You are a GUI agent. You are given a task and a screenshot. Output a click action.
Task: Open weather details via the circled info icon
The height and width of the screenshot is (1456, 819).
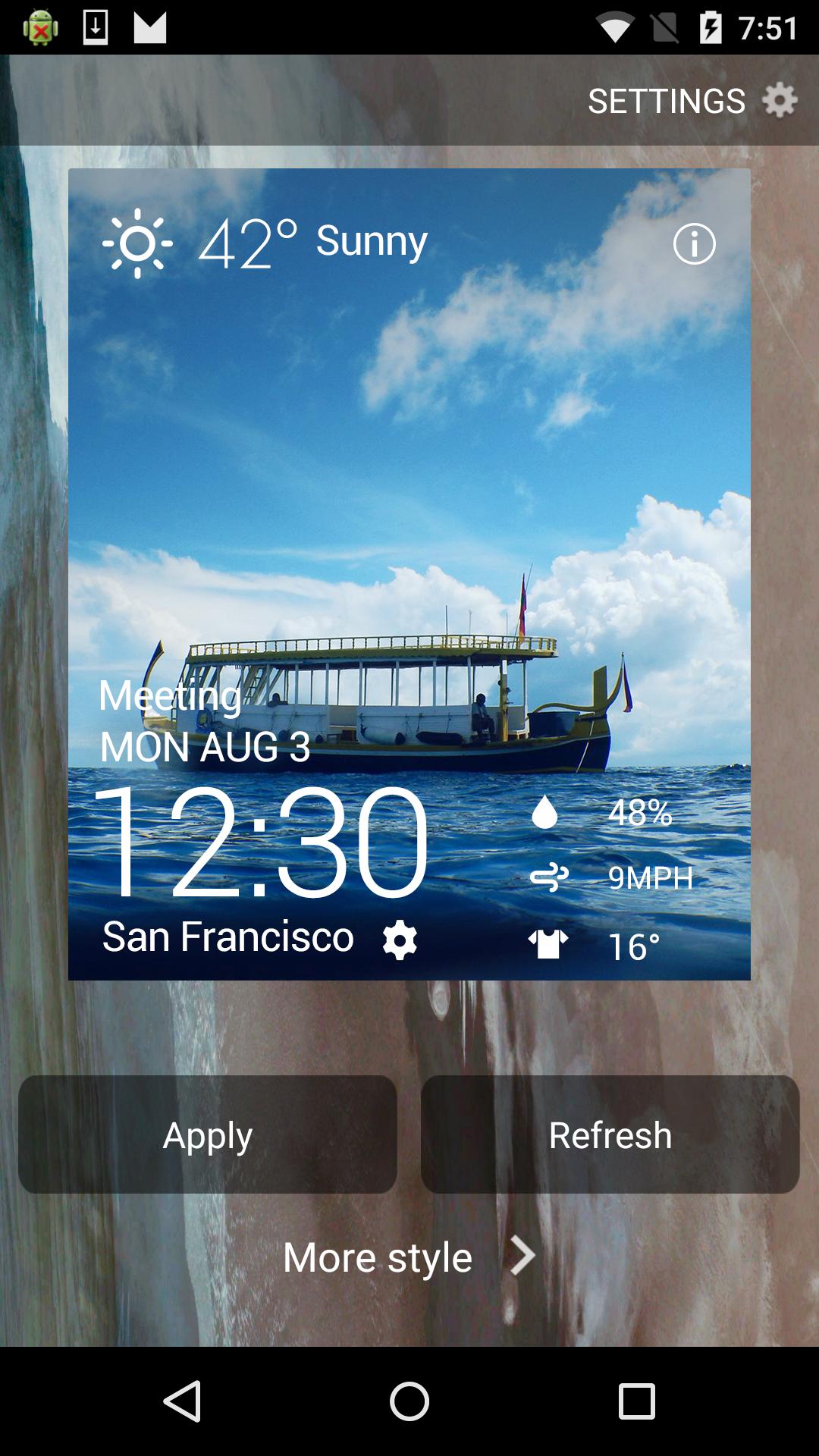point(696,243)
